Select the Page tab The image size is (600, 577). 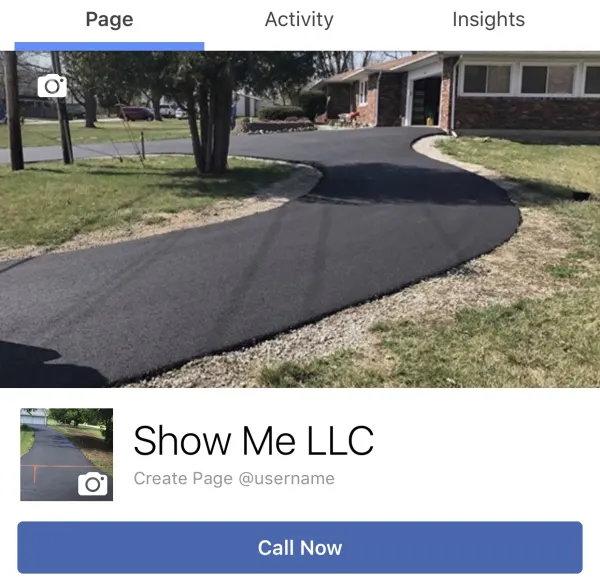pos(109,20)
